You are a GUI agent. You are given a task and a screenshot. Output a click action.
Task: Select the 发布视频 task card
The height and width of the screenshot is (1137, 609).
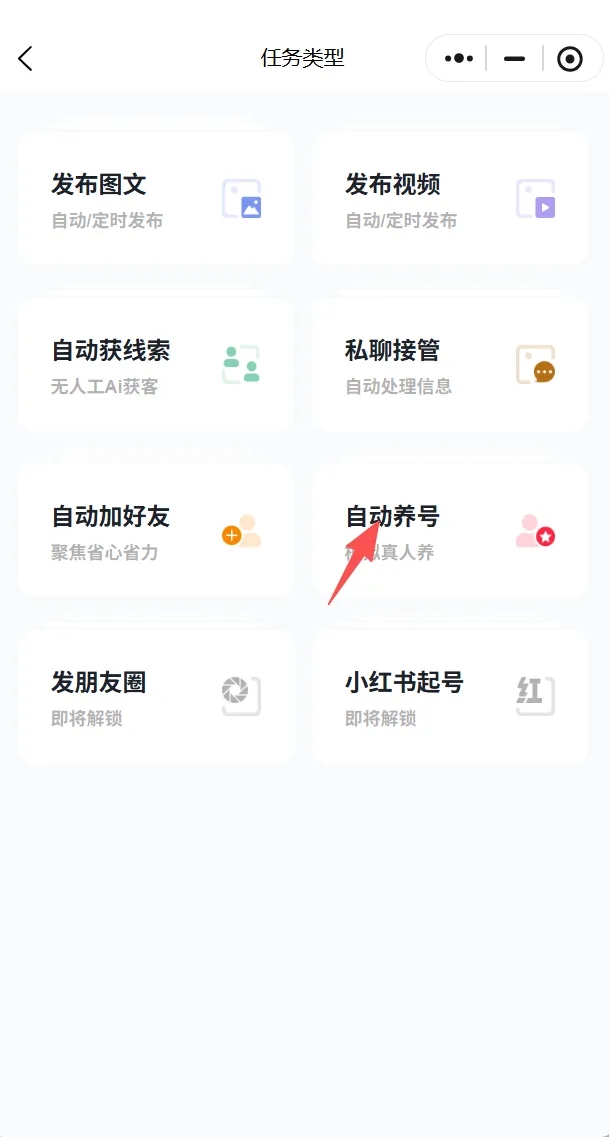pos(450,199)
